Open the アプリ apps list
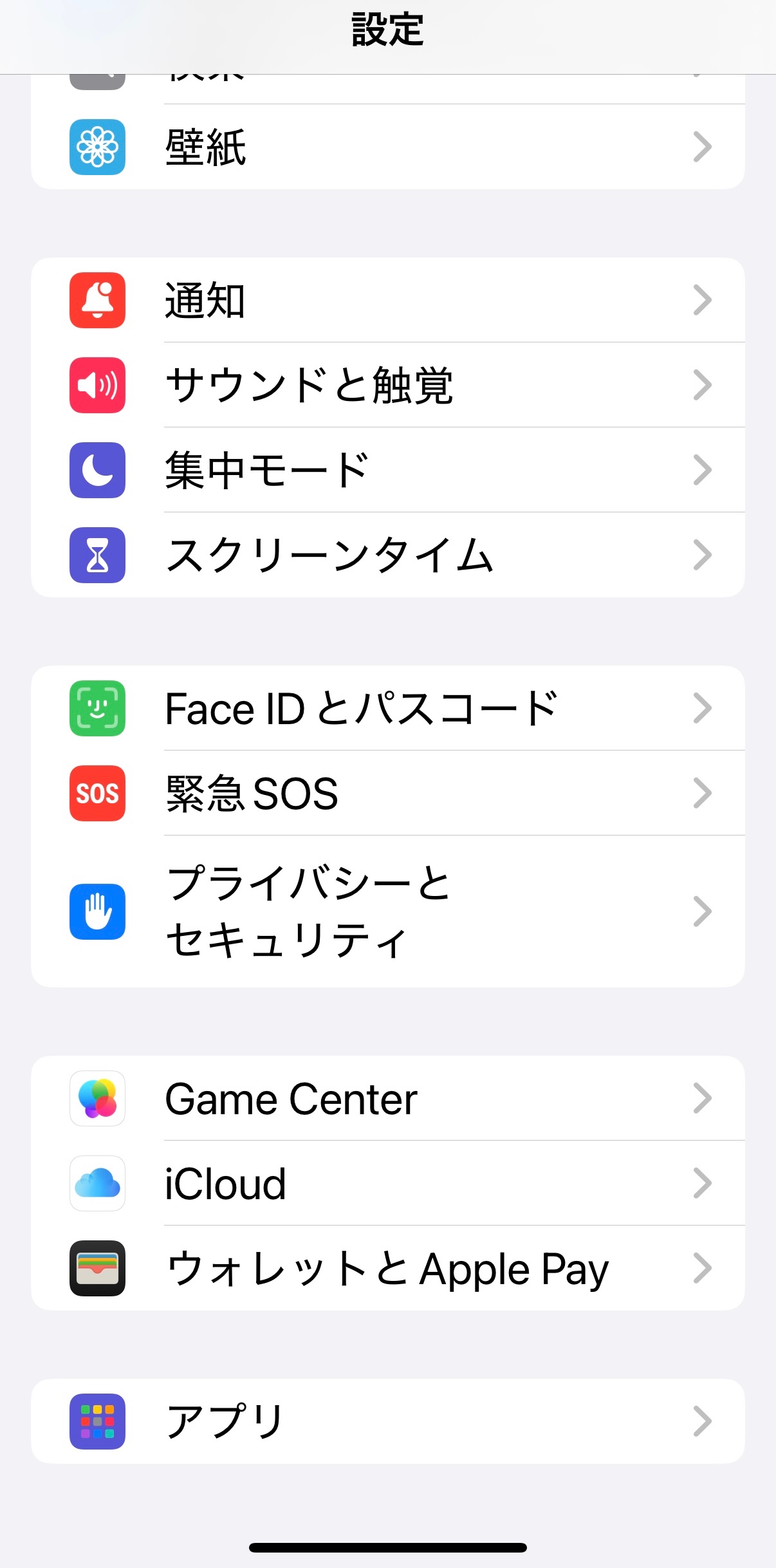 (387, 1421)
